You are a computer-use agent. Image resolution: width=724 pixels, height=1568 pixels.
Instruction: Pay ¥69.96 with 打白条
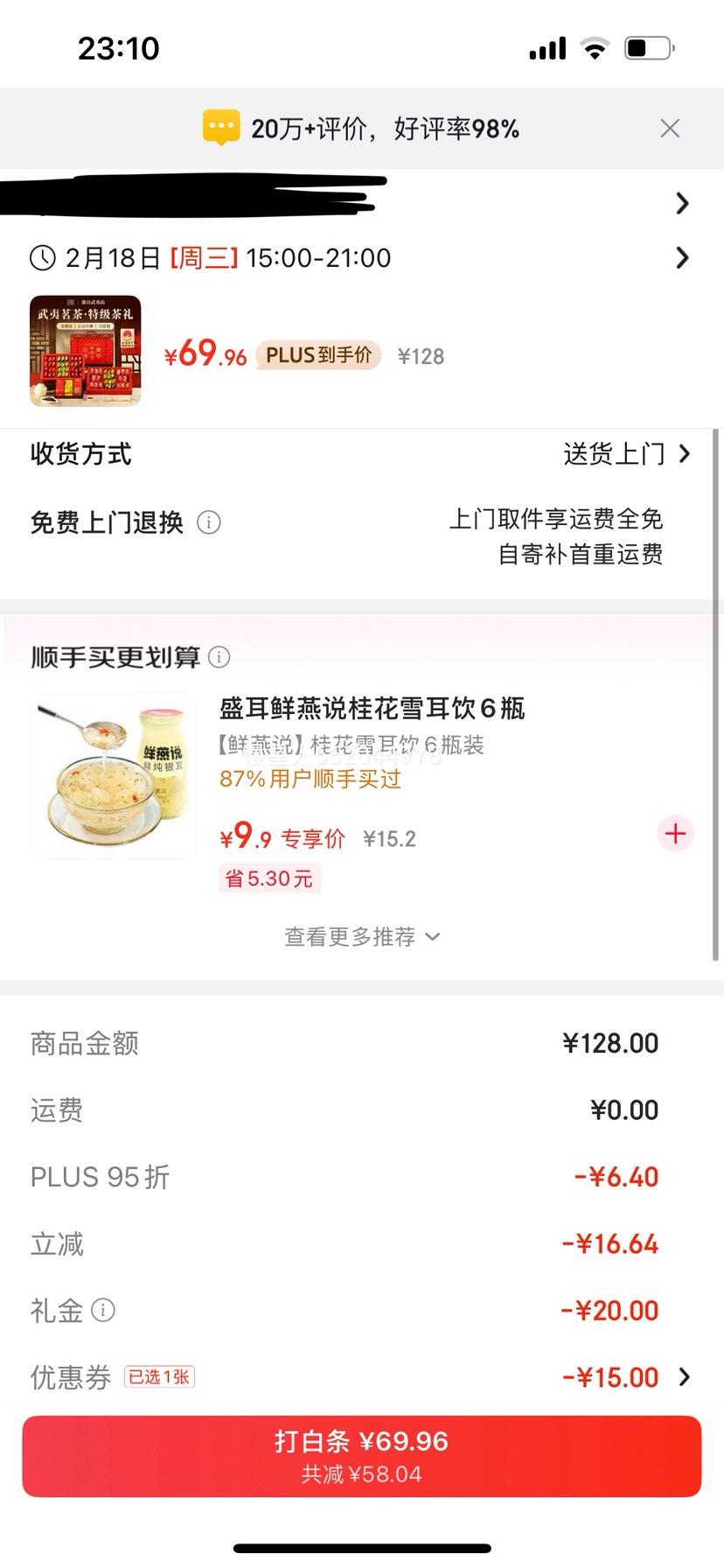(361, 1456)
